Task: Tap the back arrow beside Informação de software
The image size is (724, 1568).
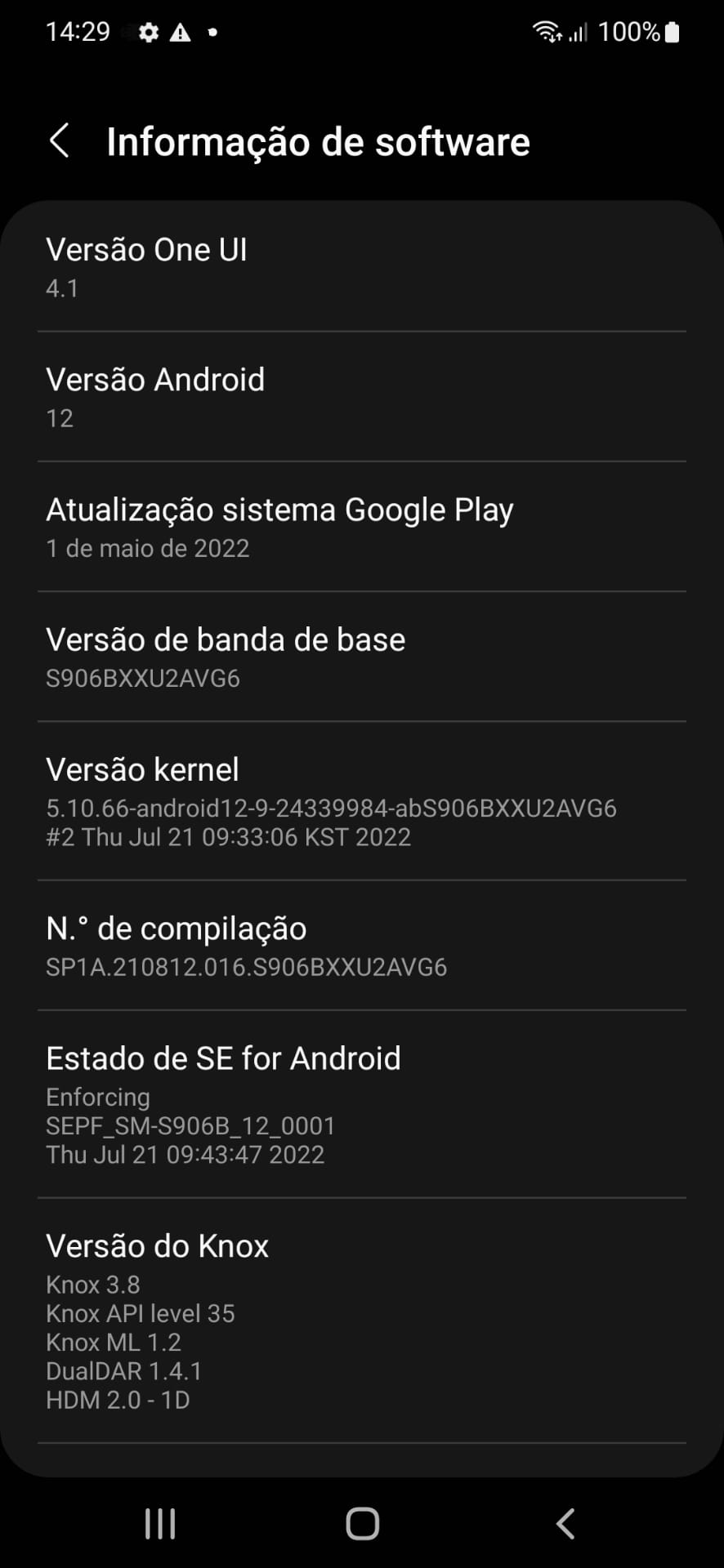Action: [x=59, y=140]
